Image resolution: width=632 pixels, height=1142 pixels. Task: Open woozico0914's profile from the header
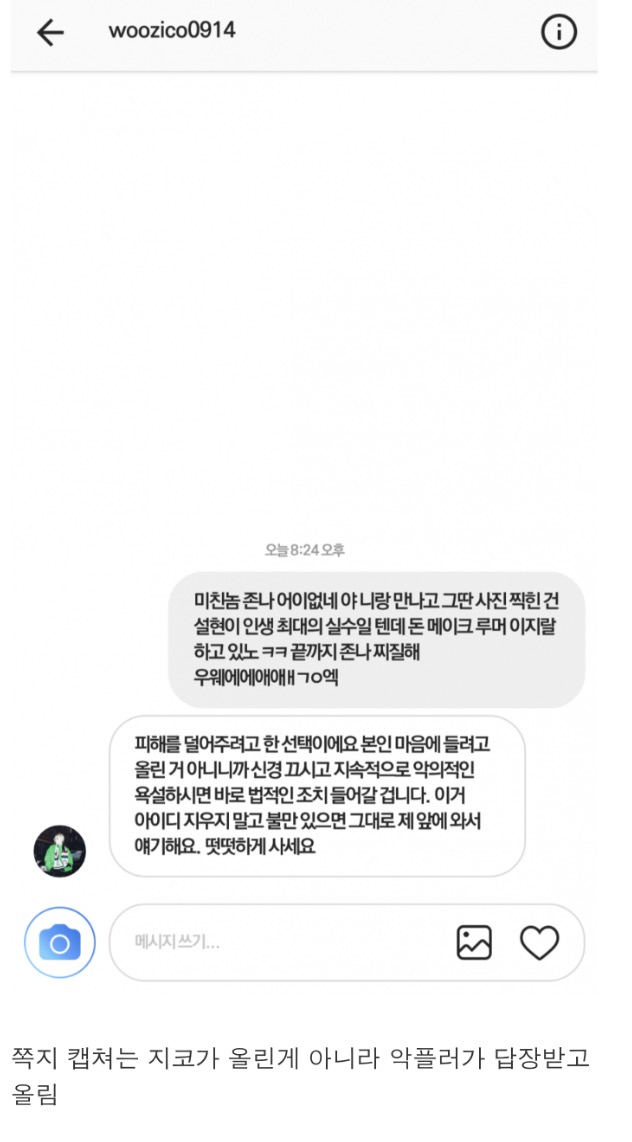(172, 31)
